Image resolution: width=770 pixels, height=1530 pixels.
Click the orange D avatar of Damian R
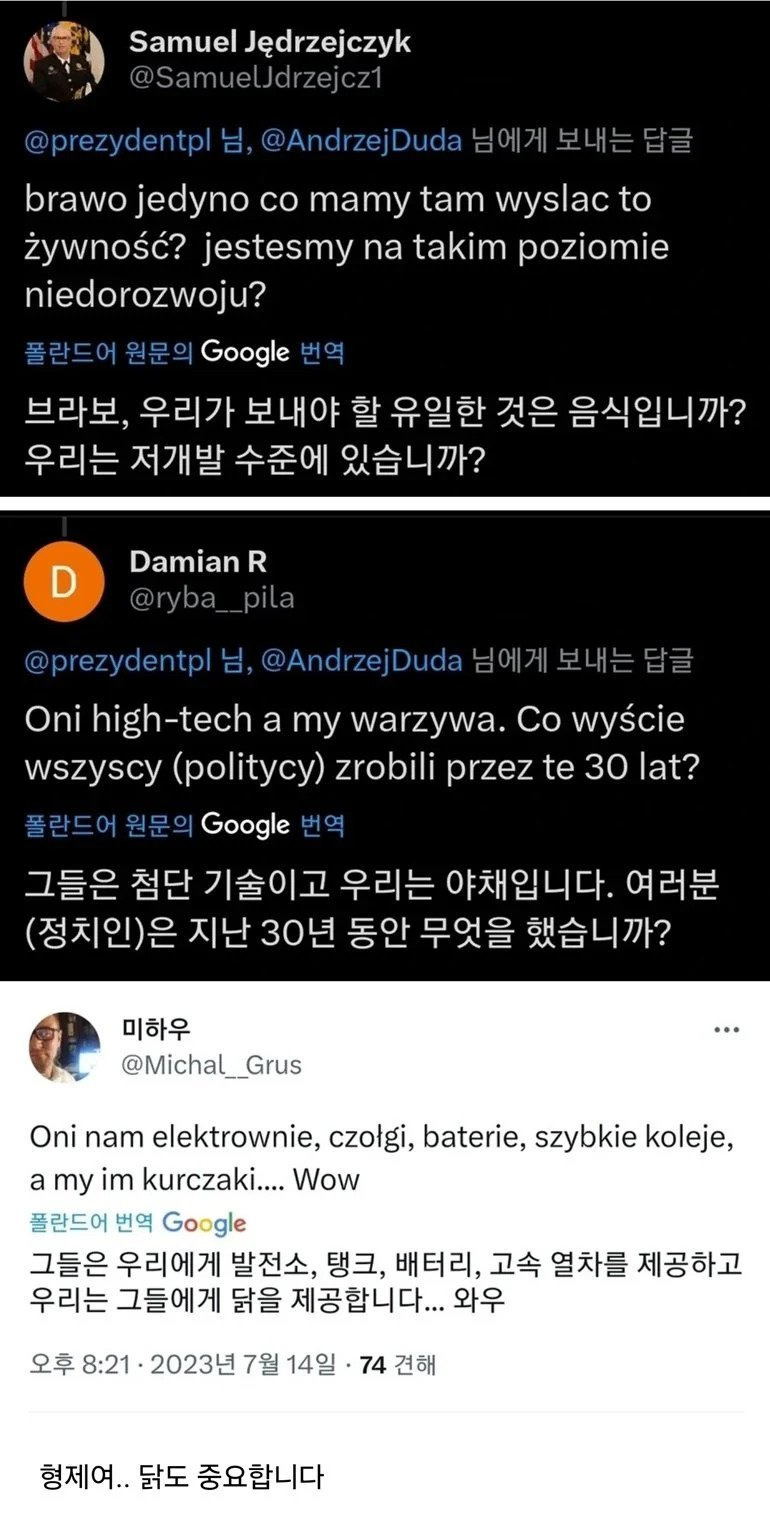[x=62, y=583]
